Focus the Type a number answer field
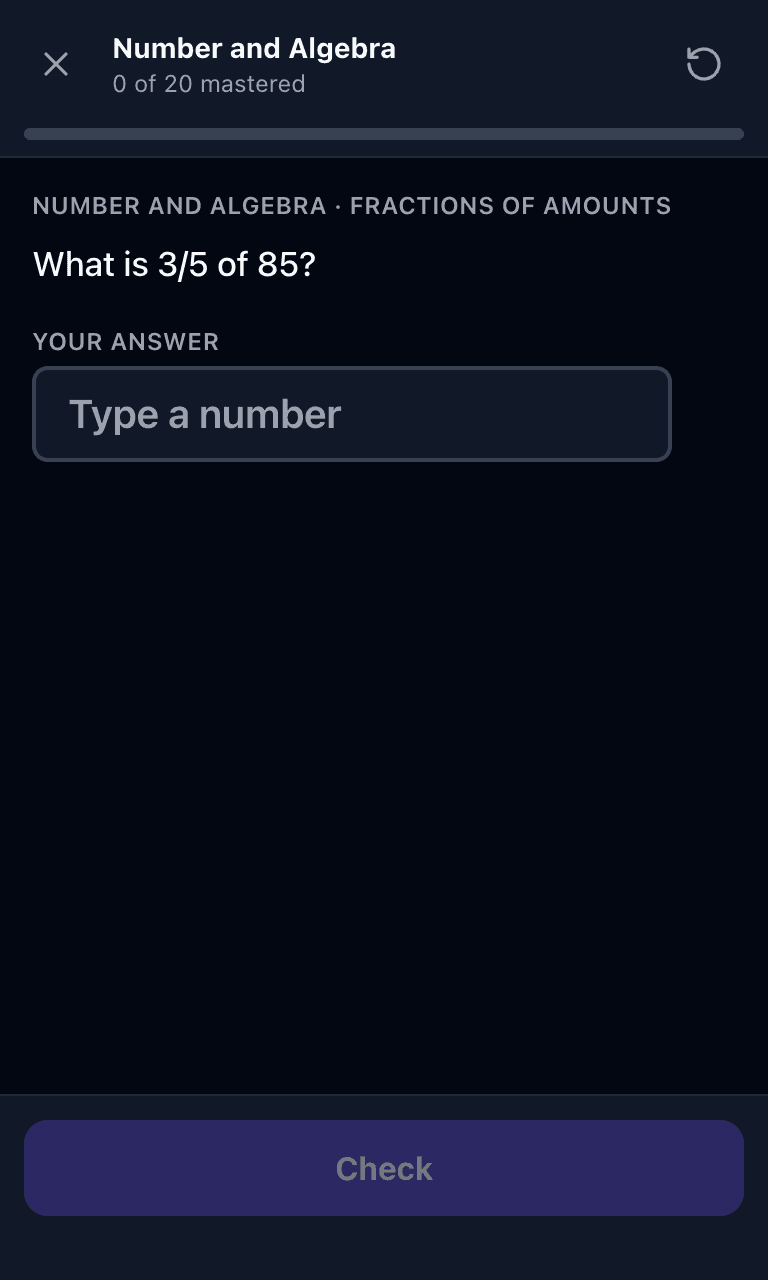The image size is (768, 1280). pos(352,414)
